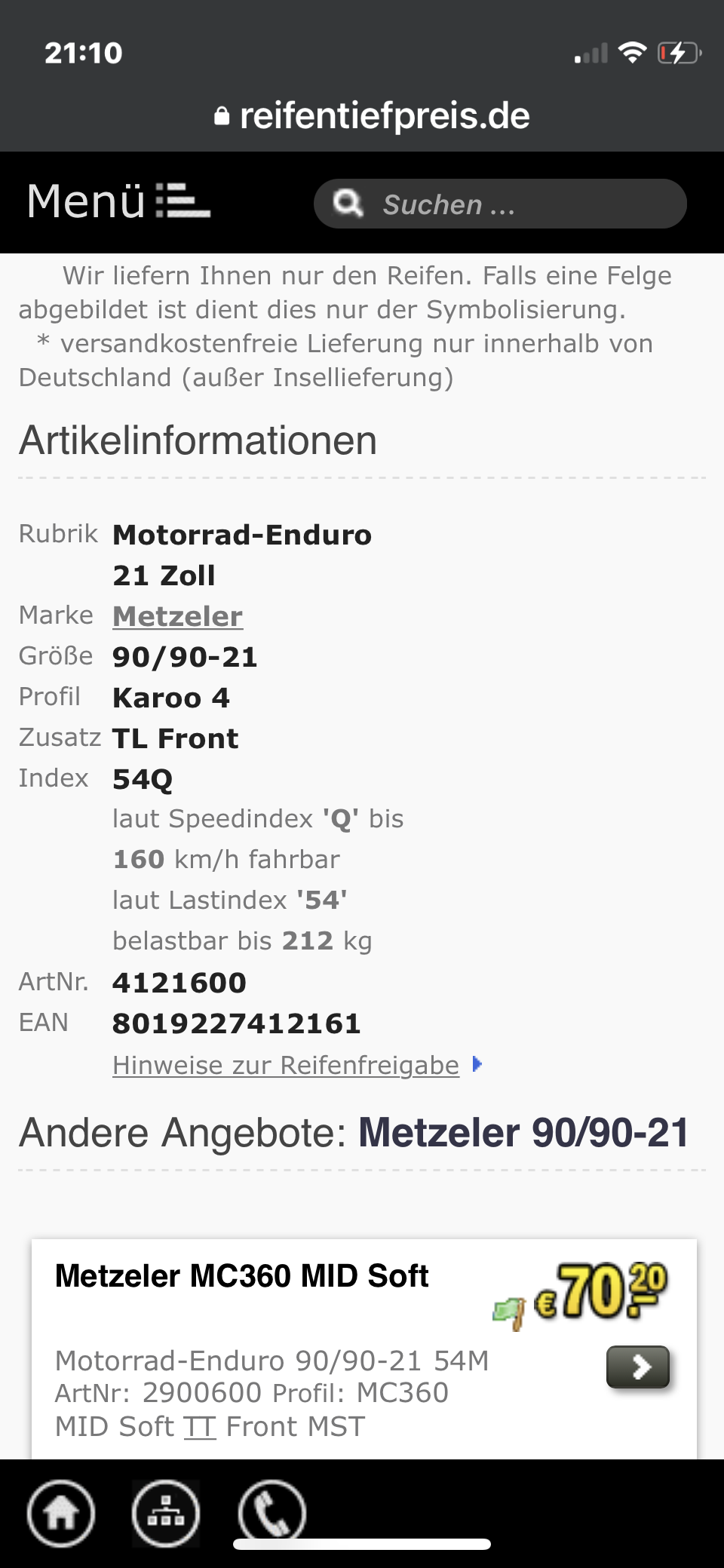The height and width of the screenshot is (1568, 724).
Task: Tap the phone contact icon
Action: pyautogui.click(x=271, y=1511)
